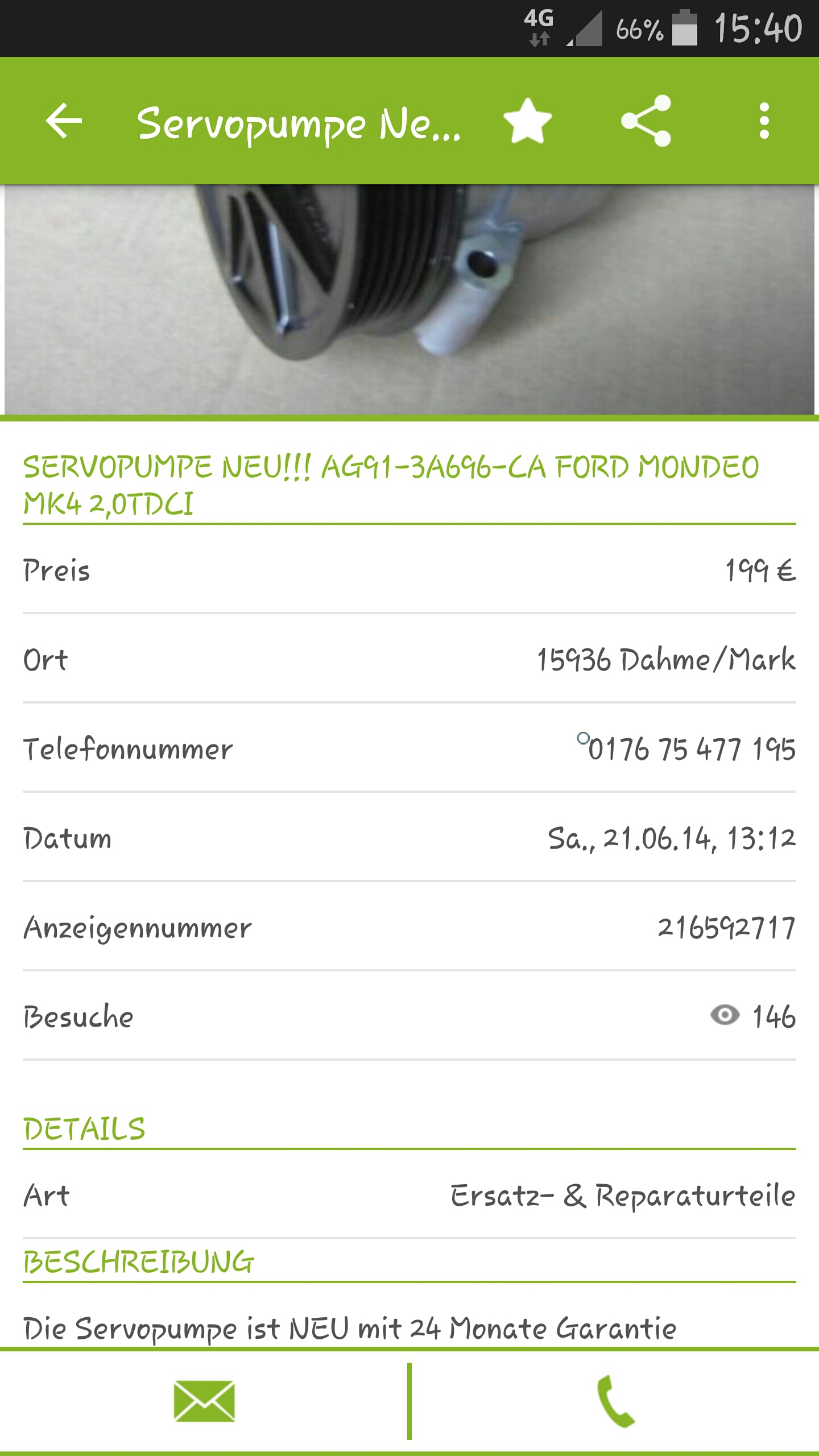The height and width of the screenshot is (1456, 819).
Task: Tap the phone number 0176 75 477 195
Action: click(692, 748)
